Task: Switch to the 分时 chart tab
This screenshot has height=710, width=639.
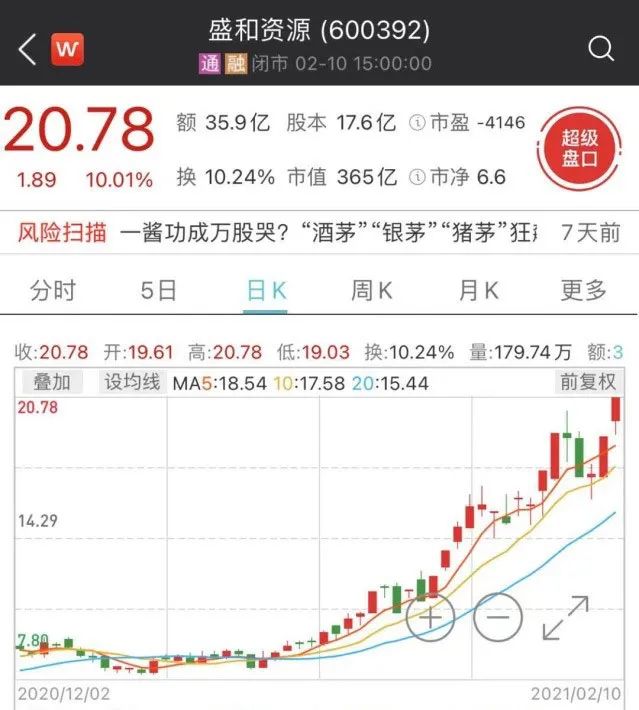Action: [53, 291]
